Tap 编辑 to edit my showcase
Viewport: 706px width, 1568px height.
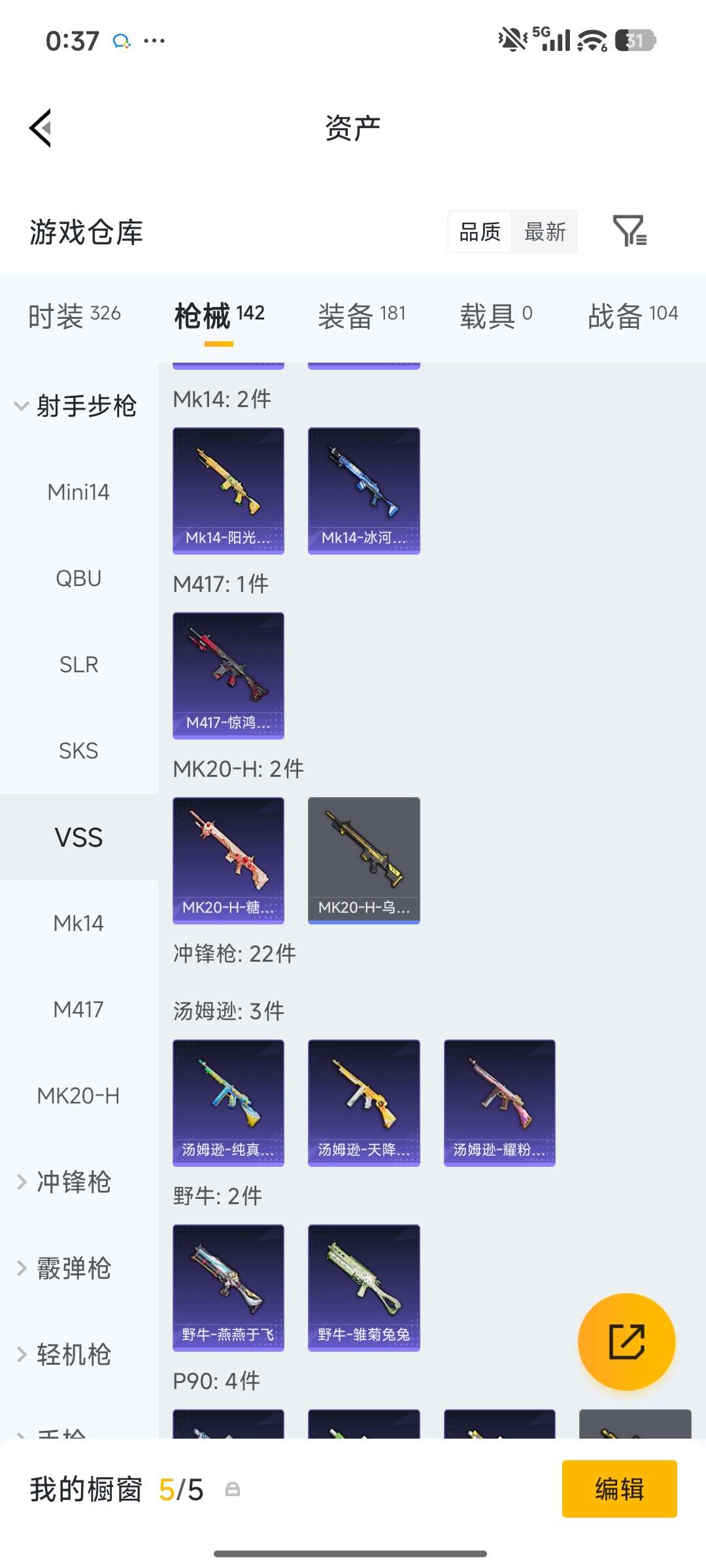click(x=619, y=1489)
